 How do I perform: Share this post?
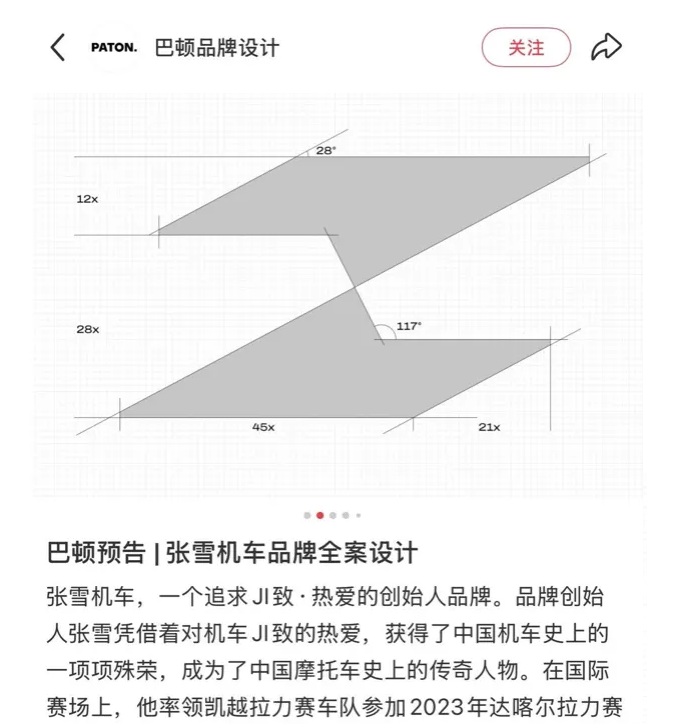(x=606, y=47)
